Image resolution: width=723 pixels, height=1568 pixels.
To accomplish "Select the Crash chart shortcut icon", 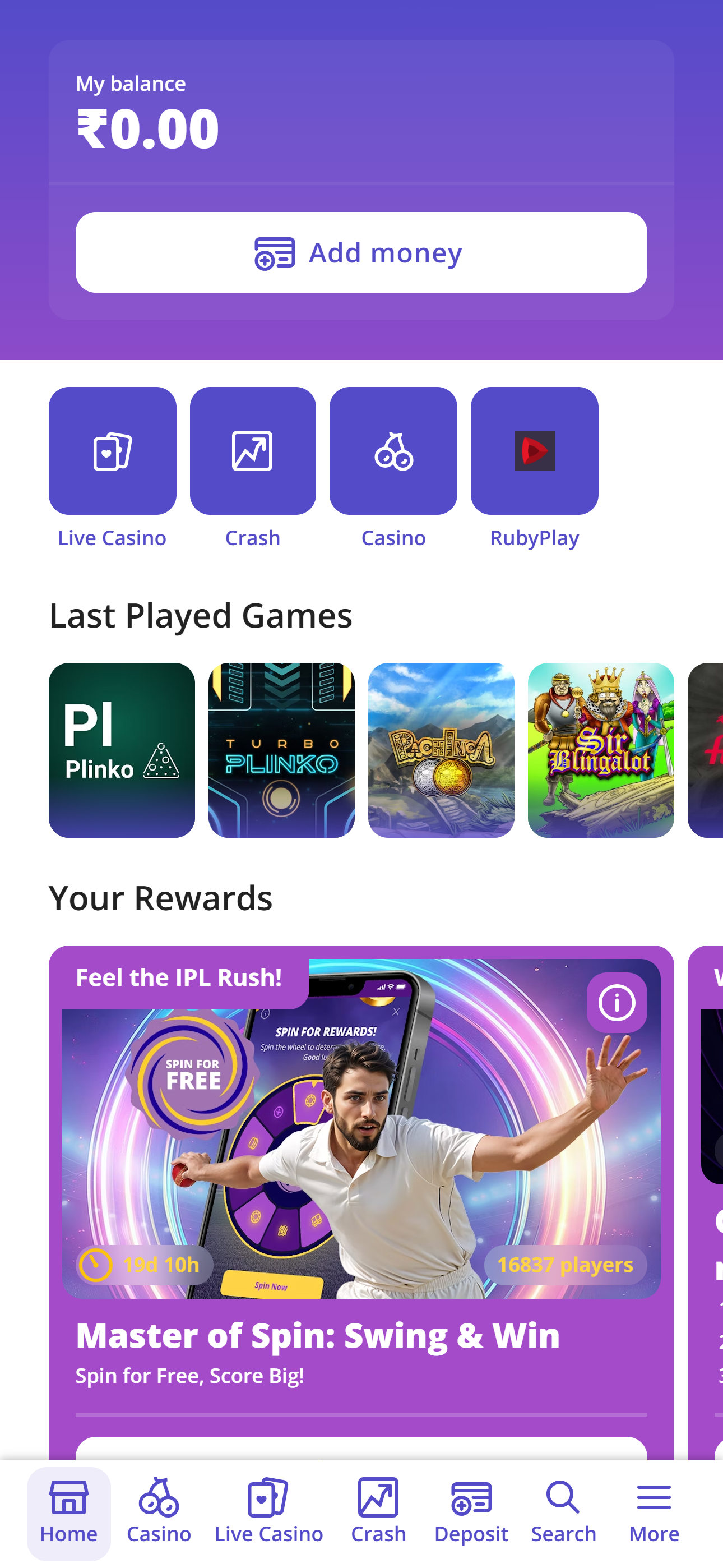I will 253,450.
